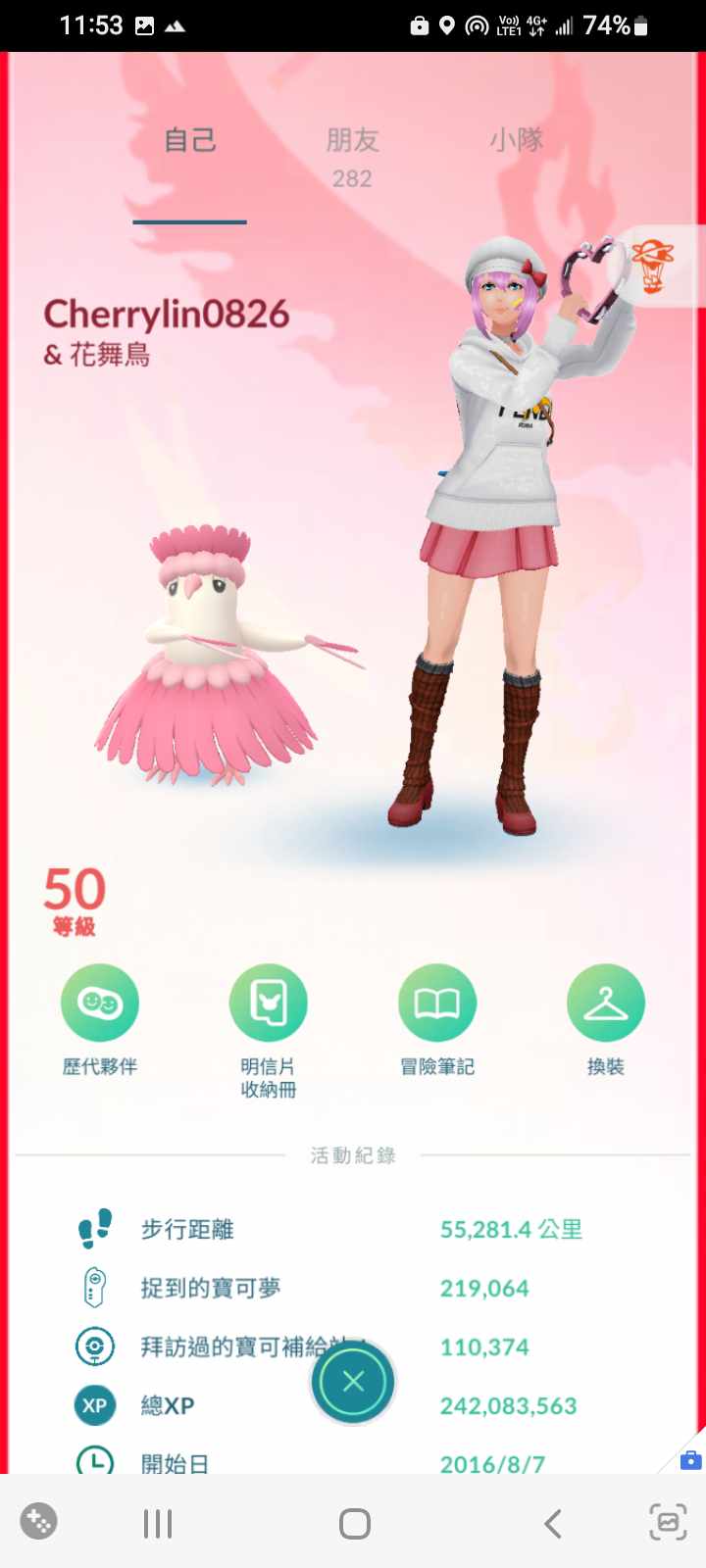Open 明信片收納冊 postcard book
The image size is (706, 1568).
tap(268, 1003)
